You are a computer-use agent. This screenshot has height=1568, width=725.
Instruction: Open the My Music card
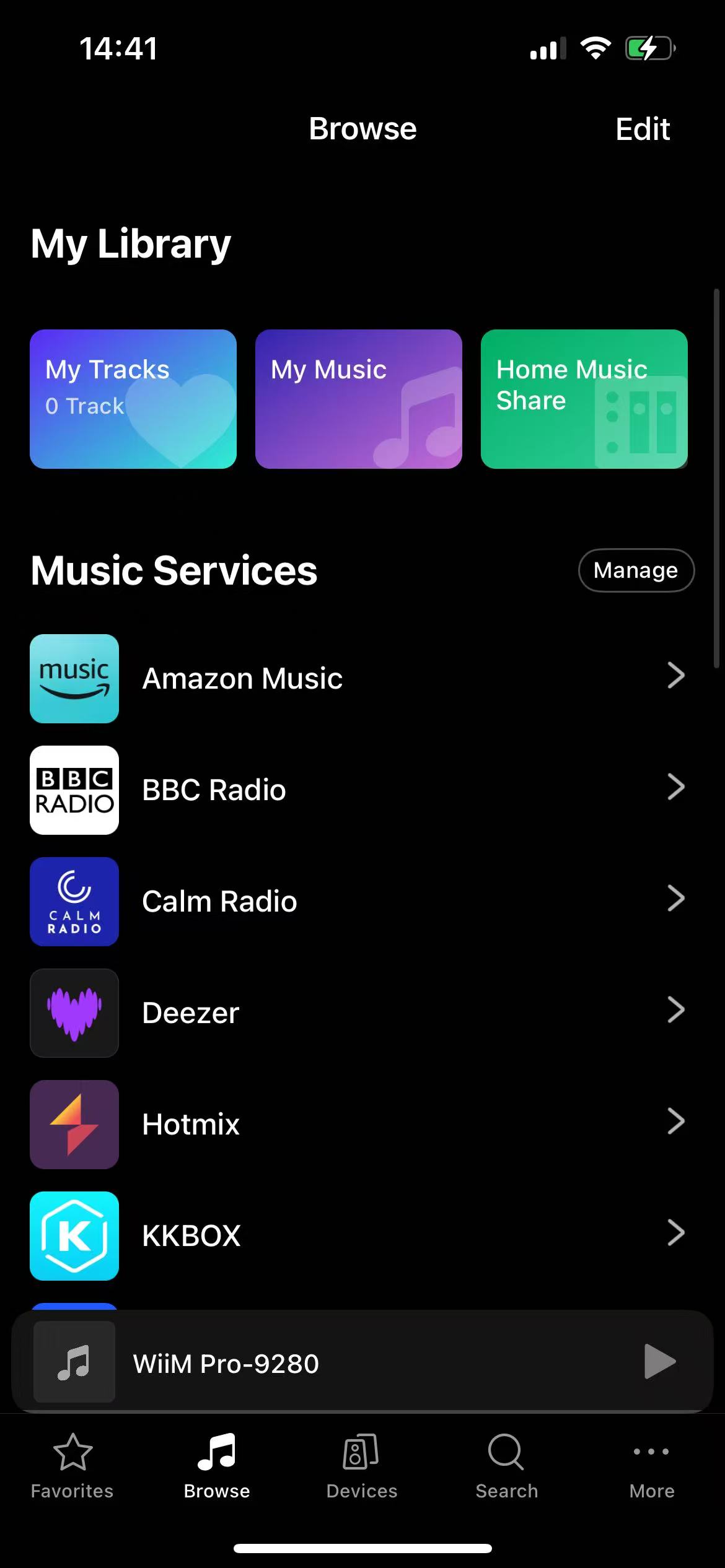click(x=359, y=399)
